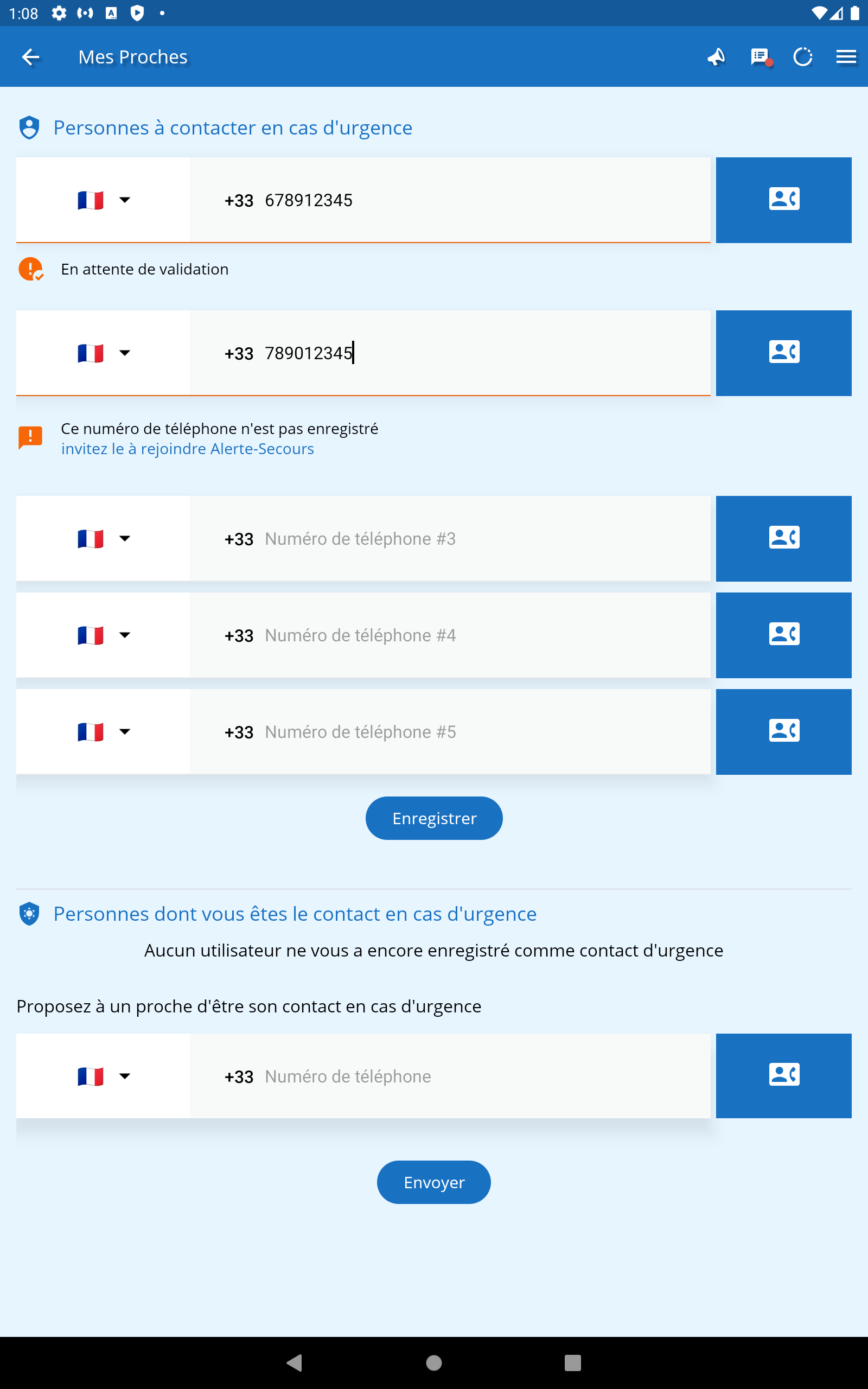Screen dimensions: 868x1389
Task: Open the messages icon in the toolbar
Action: coord(759,57)
